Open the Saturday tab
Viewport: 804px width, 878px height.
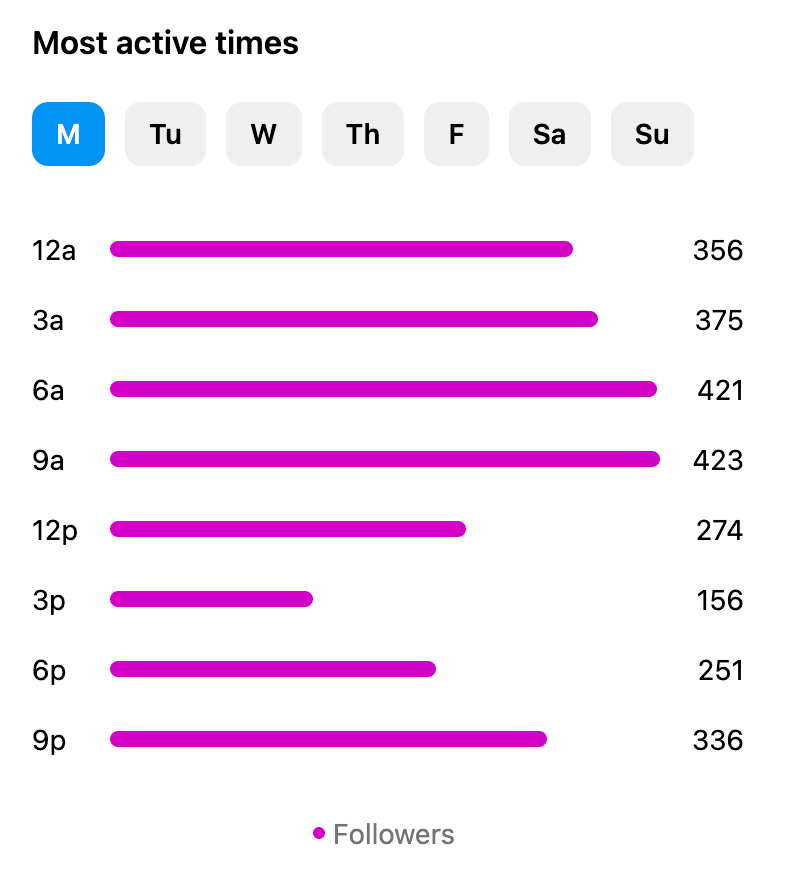(549, 134)
